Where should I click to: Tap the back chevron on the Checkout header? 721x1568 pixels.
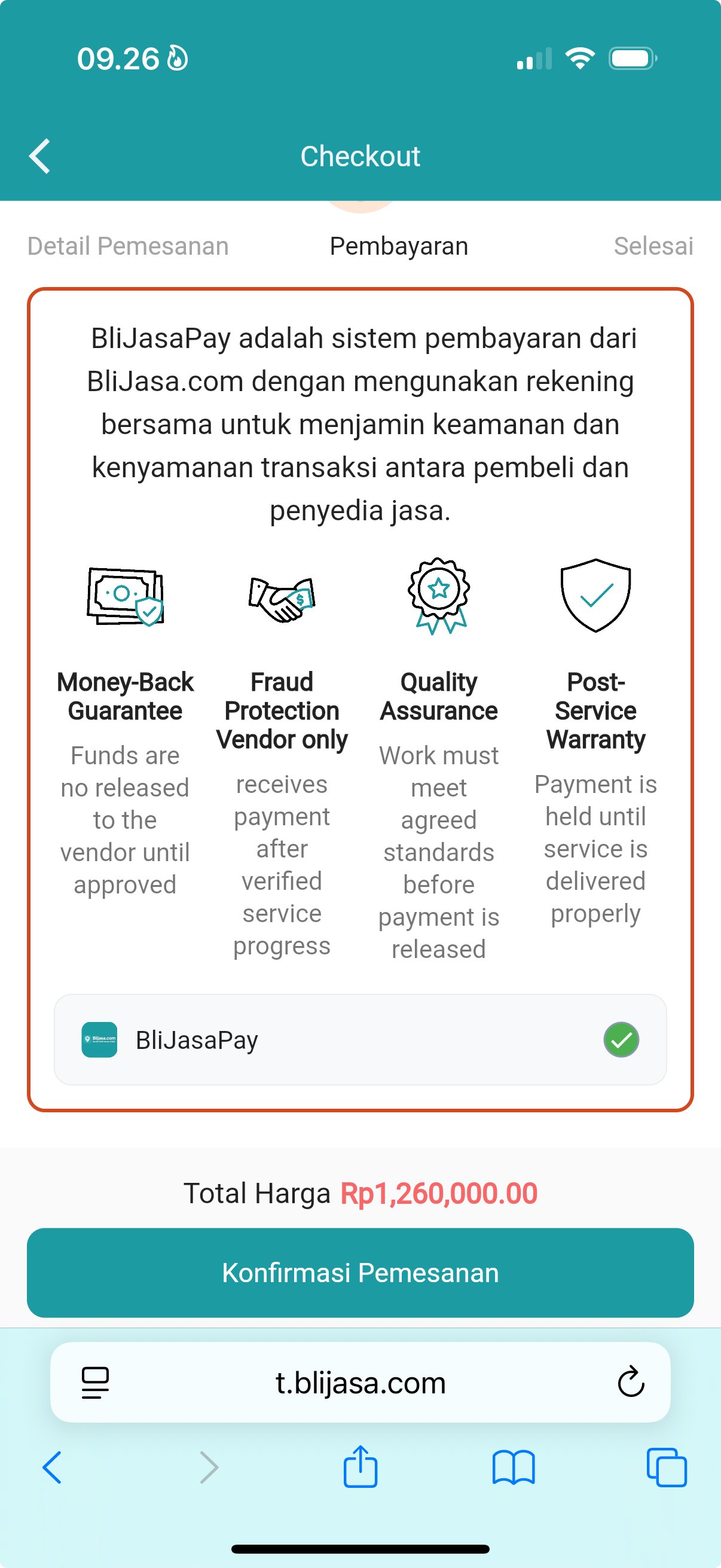(40, 156)
